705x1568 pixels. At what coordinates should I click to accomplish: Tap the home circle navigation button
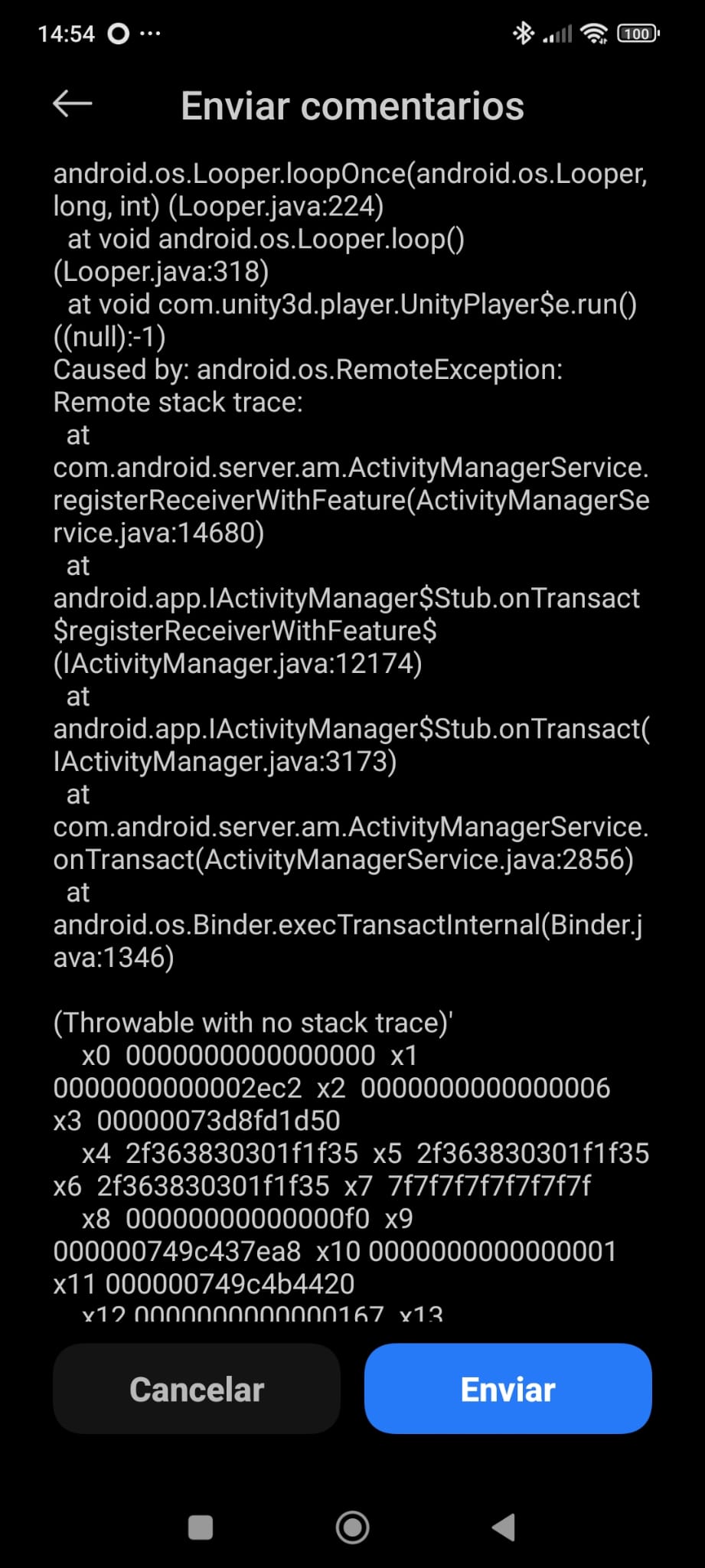click(352, 1525)
